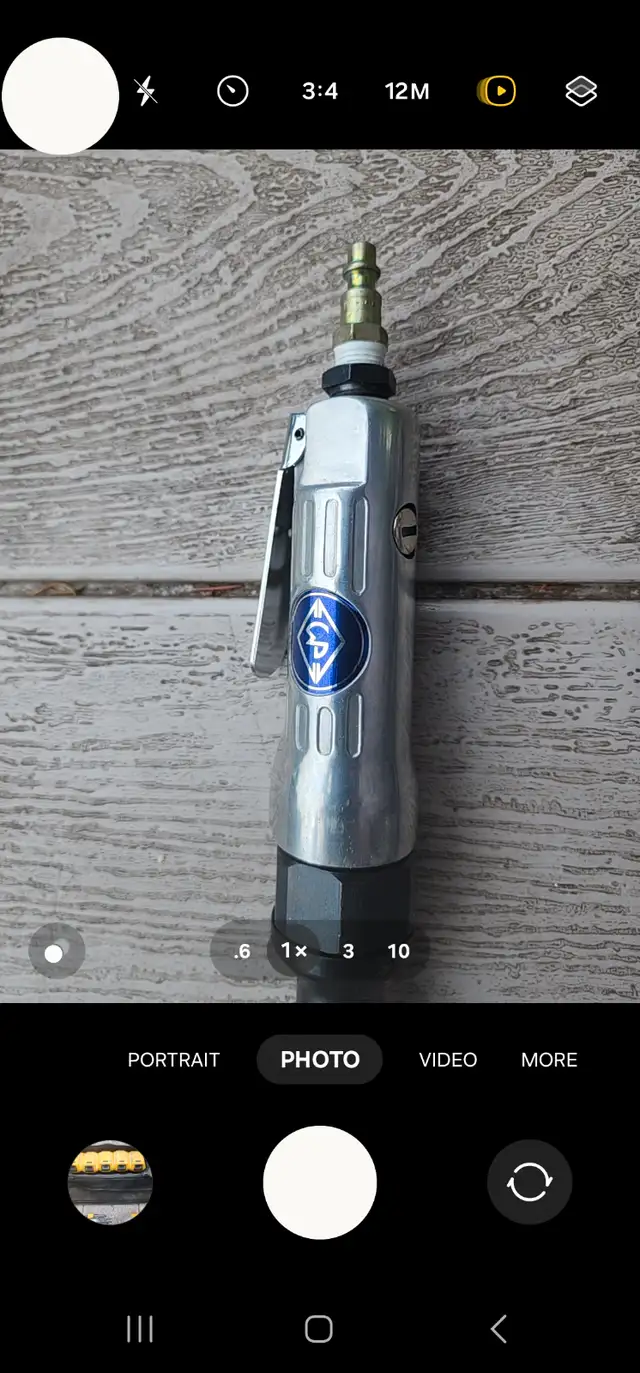Go back using the navigation bar
This screenshot has width=640, height=1373.
pyautogui.click(x=499, y=1329)
